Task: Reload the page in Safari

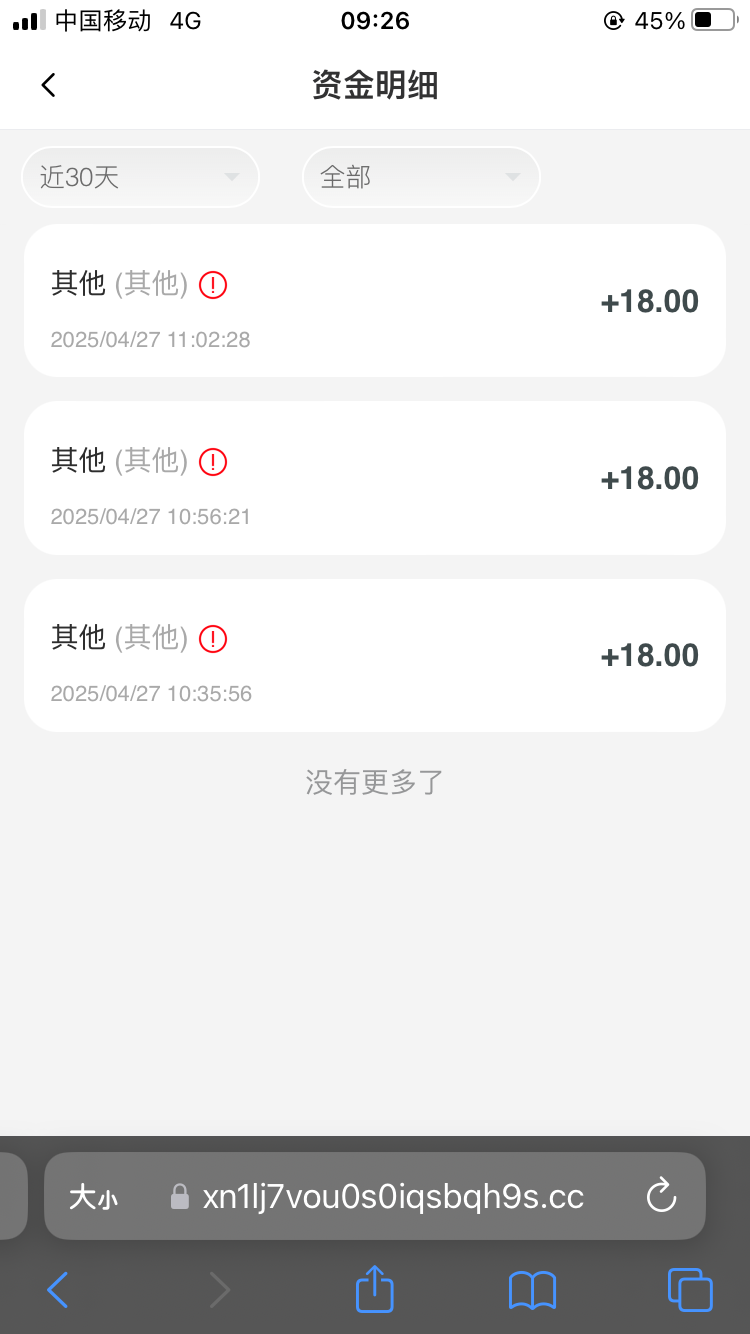Action: coord(661,1196)
